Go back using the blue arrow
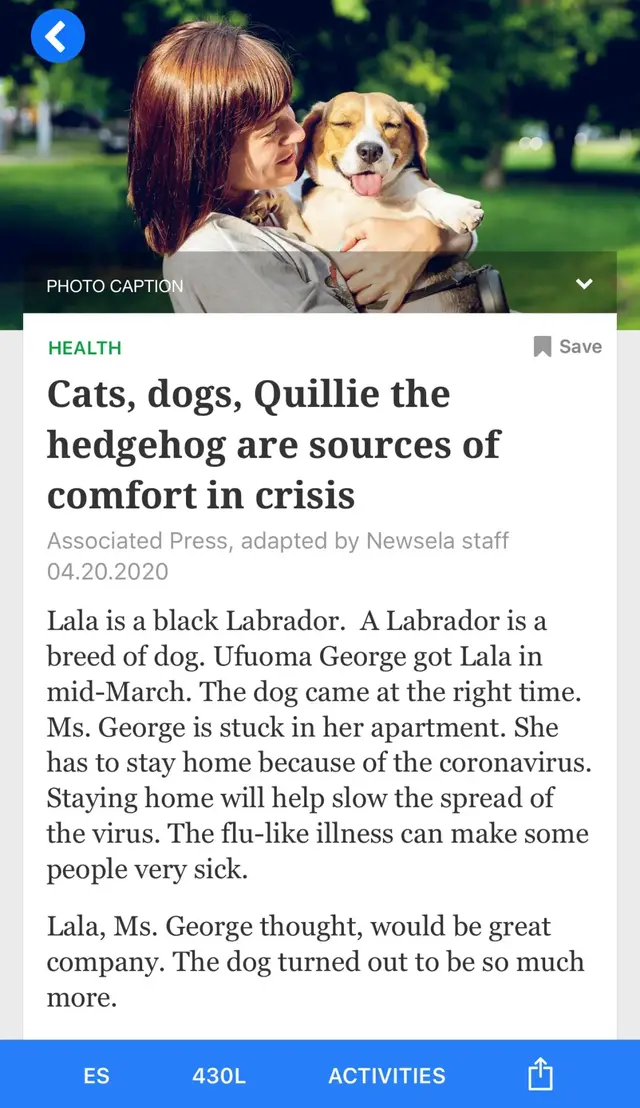Image resolution: width=640 pixels, height=1108 pixels. pos(58,36)
